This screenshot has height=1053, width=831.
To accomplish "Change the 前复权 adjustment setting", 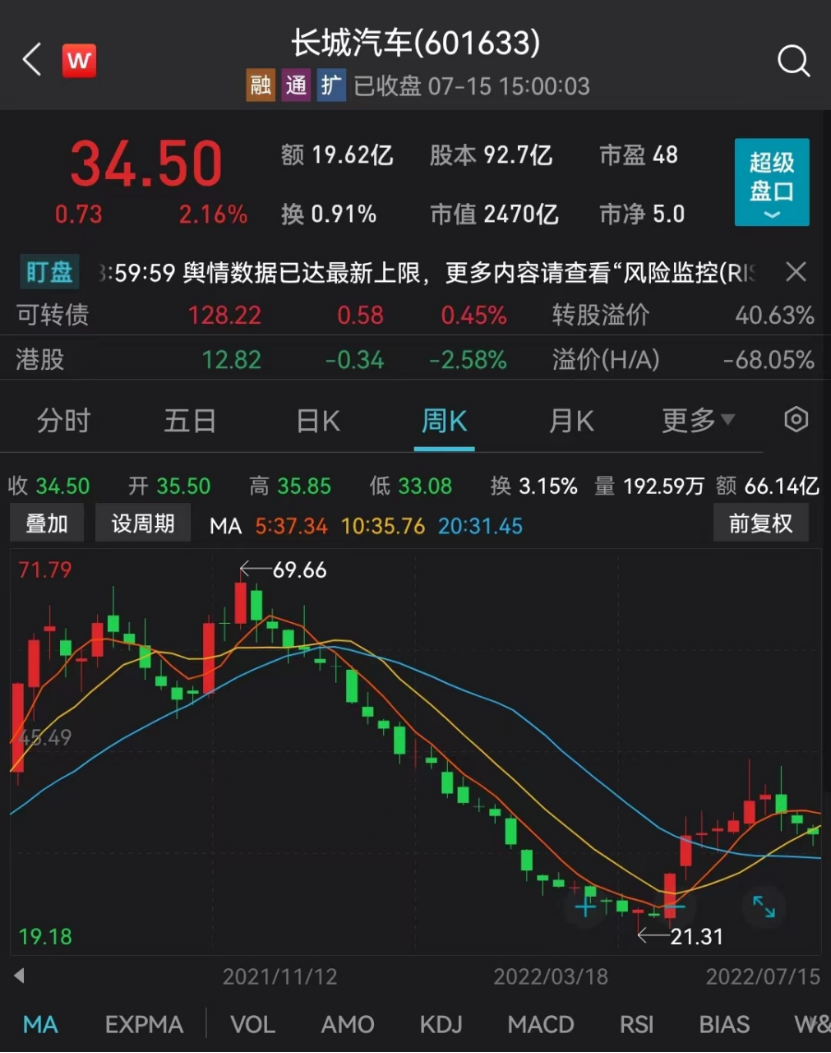I will pos(760,524).
